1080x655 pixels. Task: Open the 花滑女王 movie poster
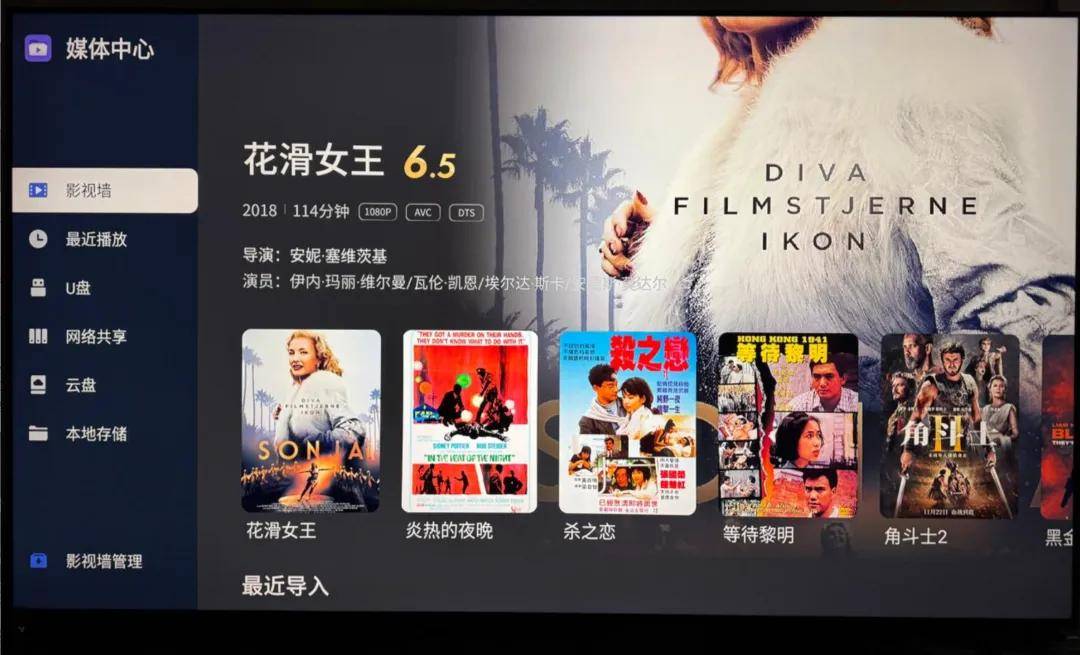pyautogui.click(x=311, y=421)
